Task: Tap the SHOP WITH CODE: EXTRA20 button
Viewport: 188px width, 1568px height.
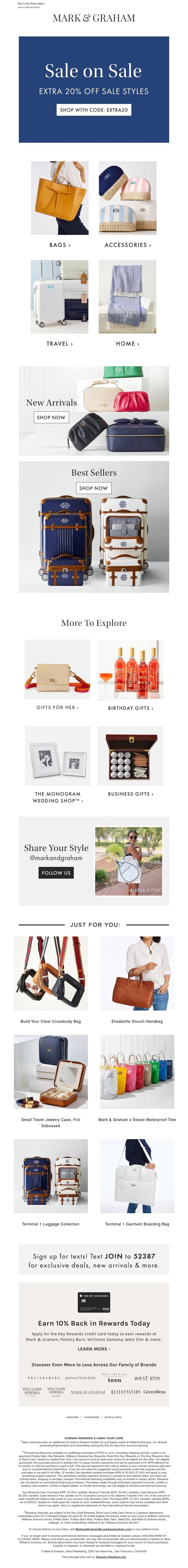Action: pyautogui.click(x=94, y=110)
